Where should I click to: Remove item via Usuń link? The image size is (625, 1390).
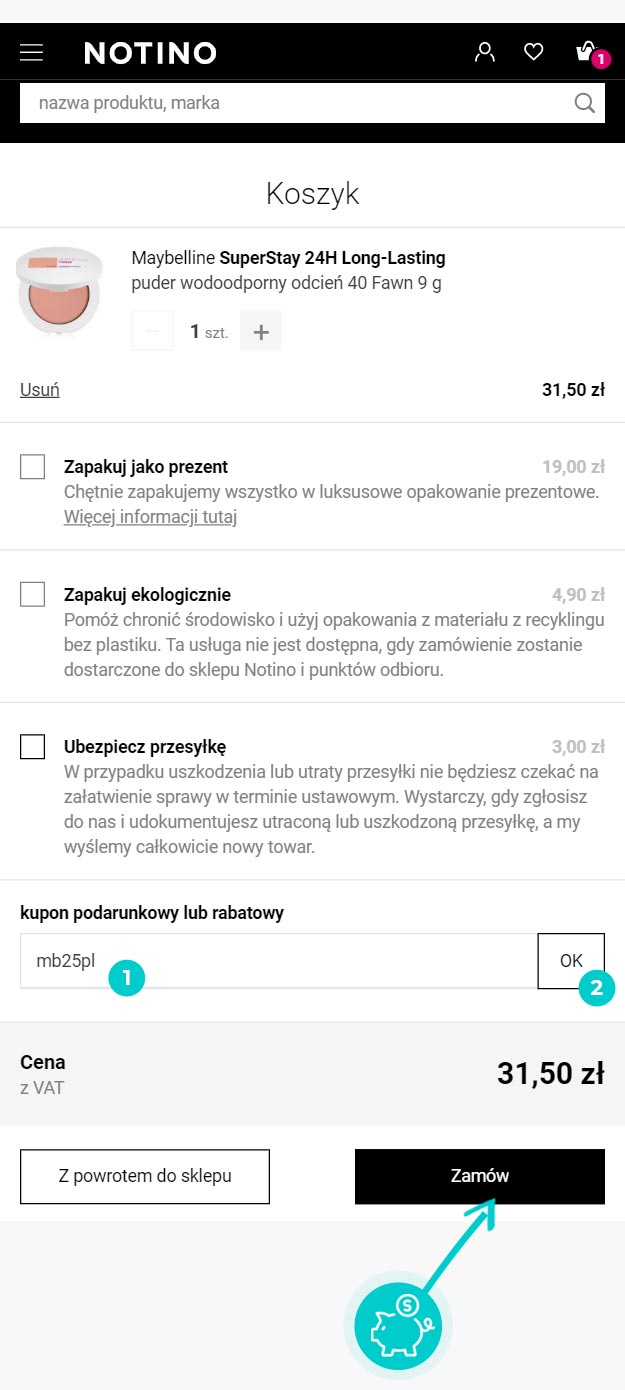tap(40, 390)
